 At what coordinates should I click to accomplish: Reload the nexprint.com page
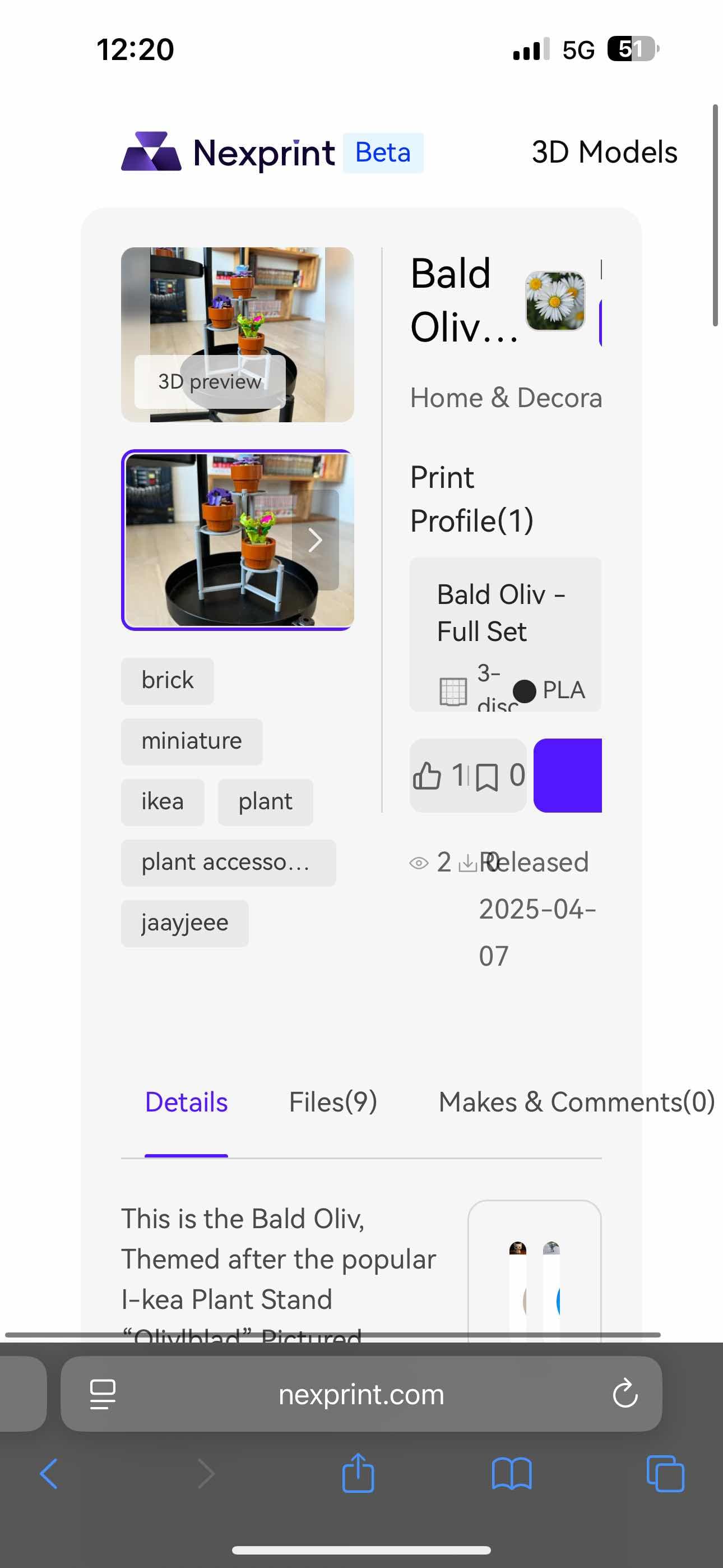click(625, 1394)
